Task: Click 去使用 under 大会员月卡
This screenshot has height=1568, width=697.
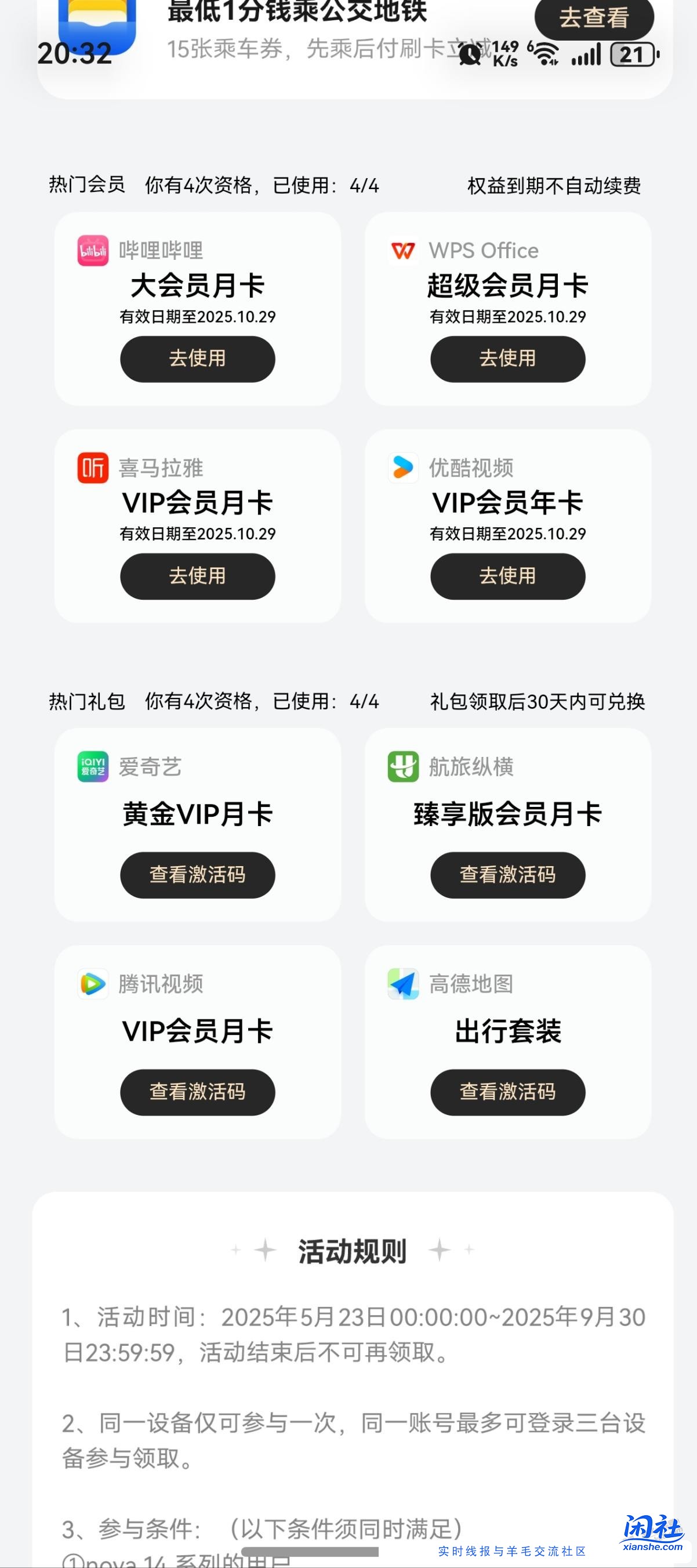Action: point(197,359)
